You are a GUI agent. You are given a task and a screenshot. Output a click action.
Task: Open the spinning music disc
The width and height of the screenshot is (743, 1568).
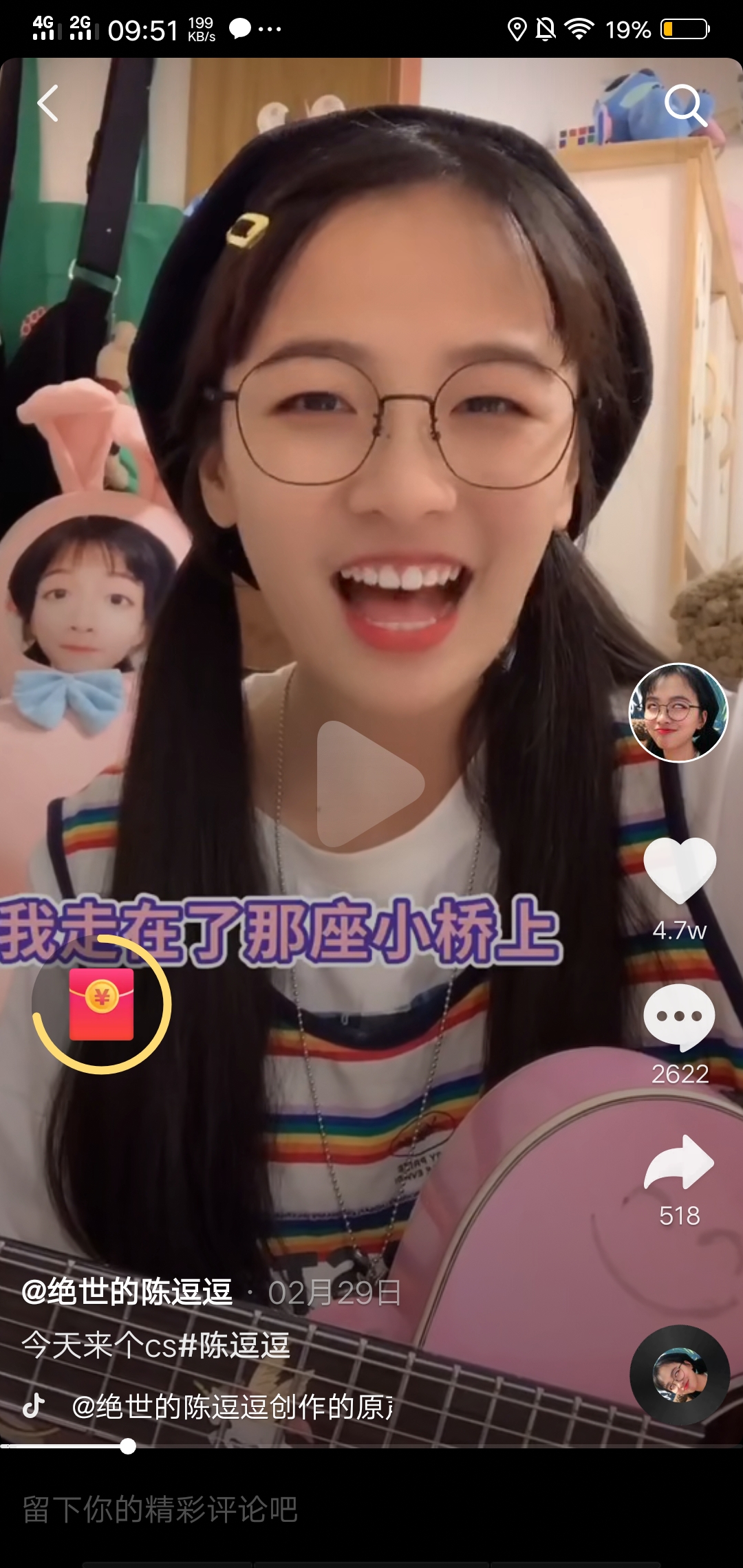pos(680,1375)
